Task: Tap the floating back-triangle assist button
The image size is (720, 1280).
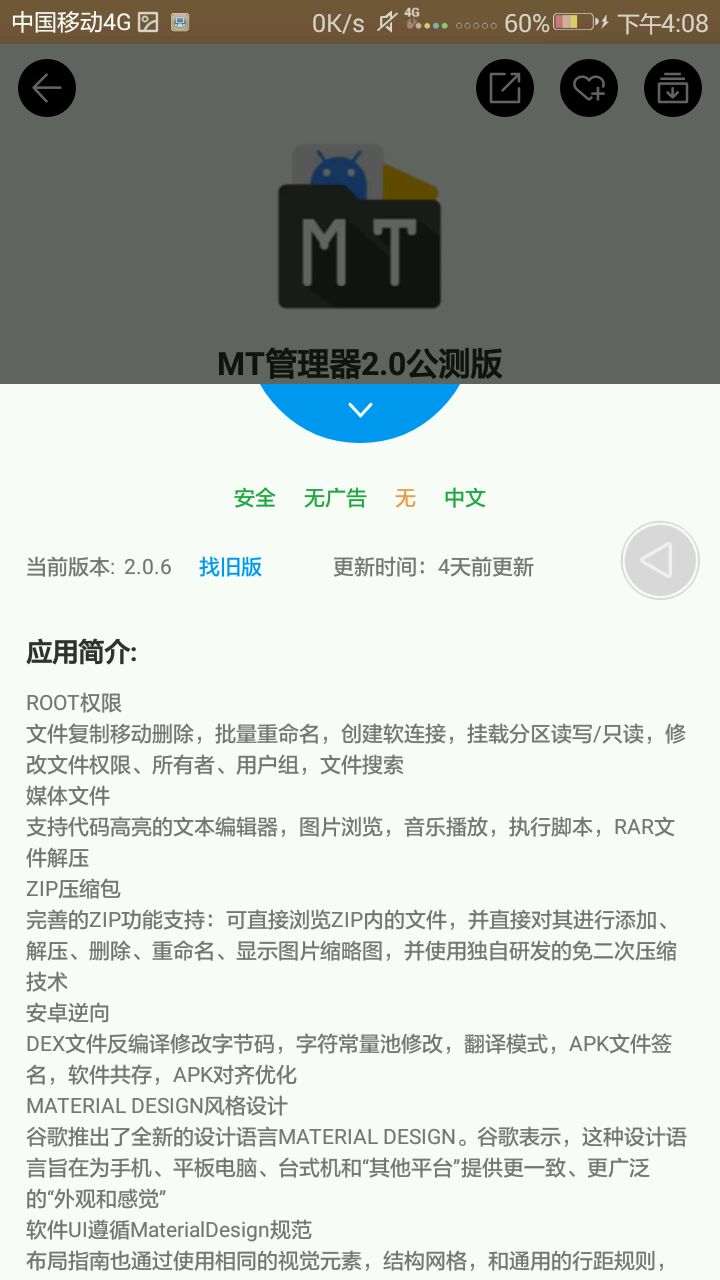Action: [x=659, y=561]
